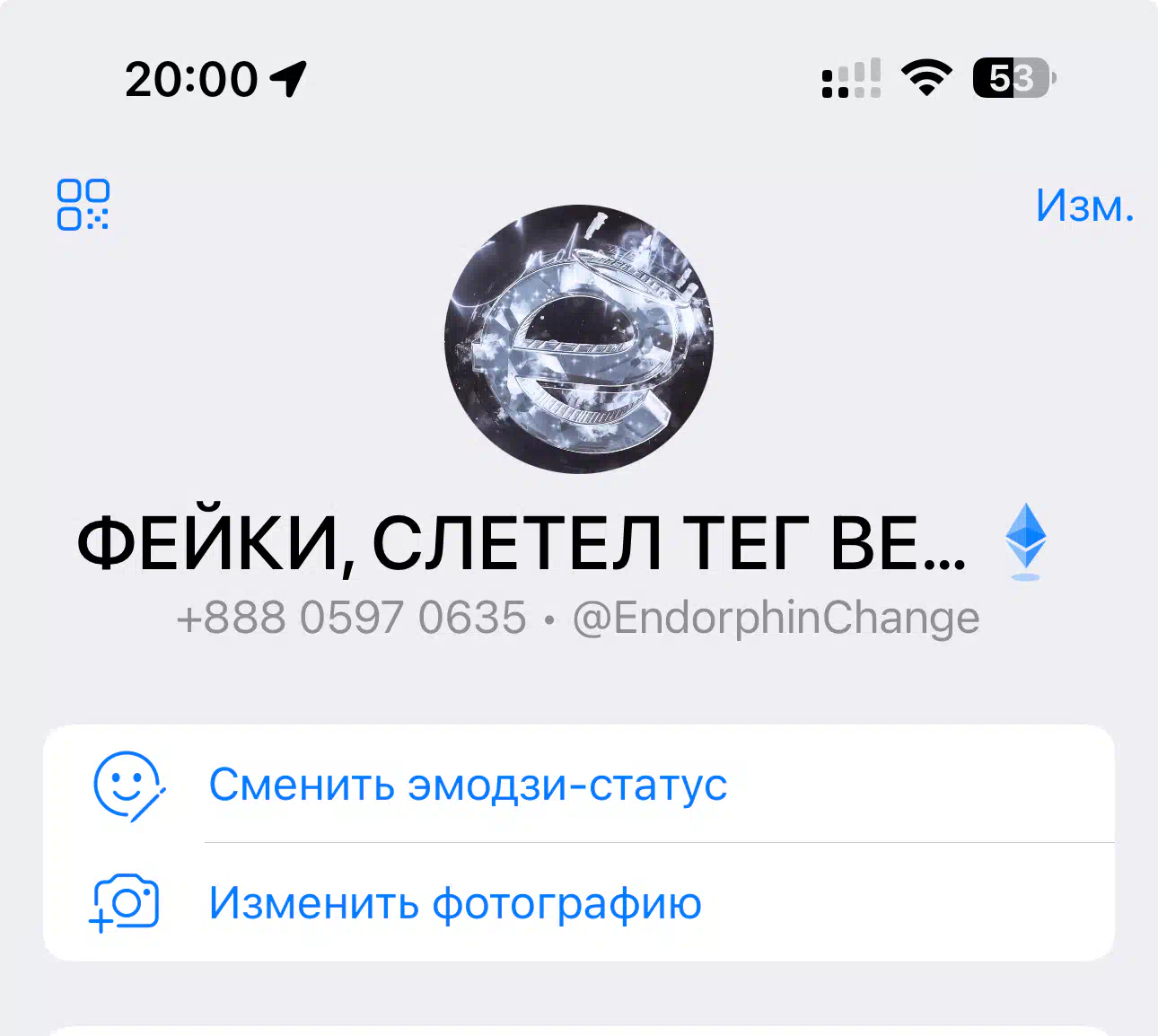Choose Изменить фотографию

coord(455,903)
